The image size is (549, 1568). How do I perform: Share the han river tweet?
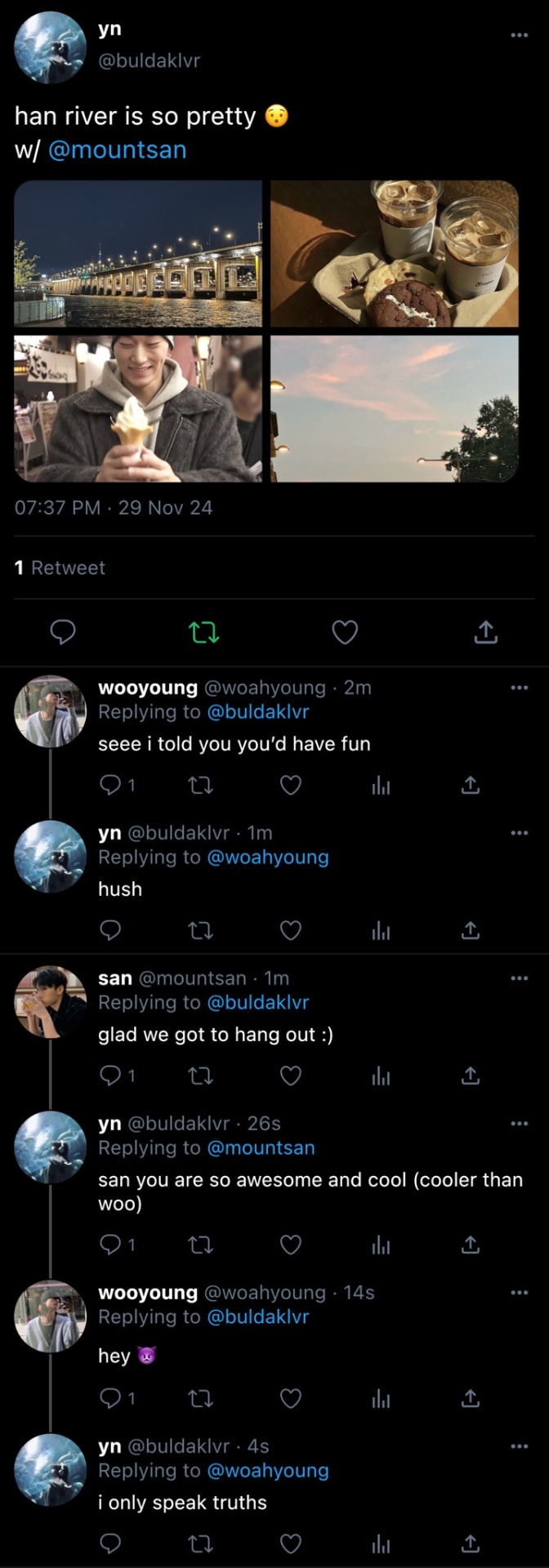(485, 632)
